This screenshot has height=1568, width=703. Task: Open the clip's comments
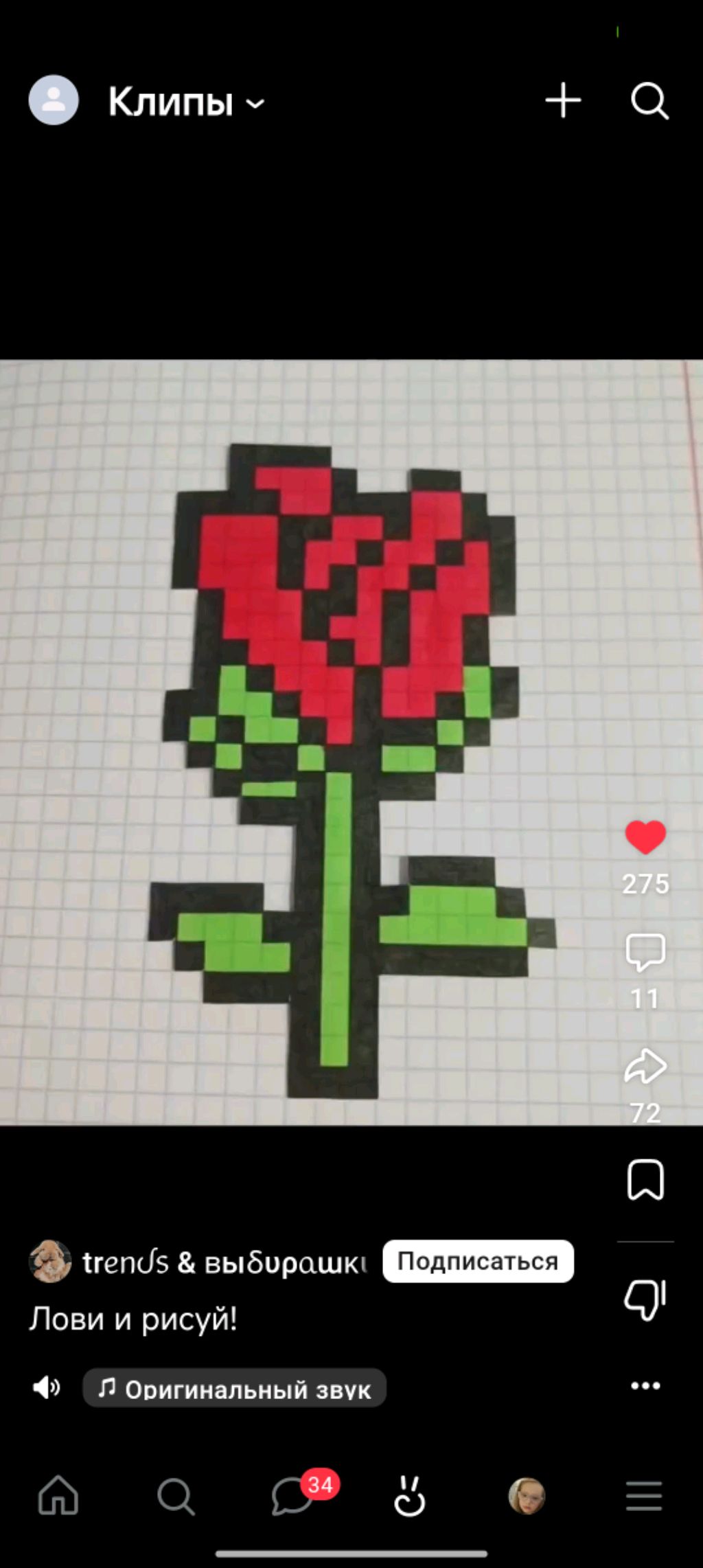tap(645, 952)
